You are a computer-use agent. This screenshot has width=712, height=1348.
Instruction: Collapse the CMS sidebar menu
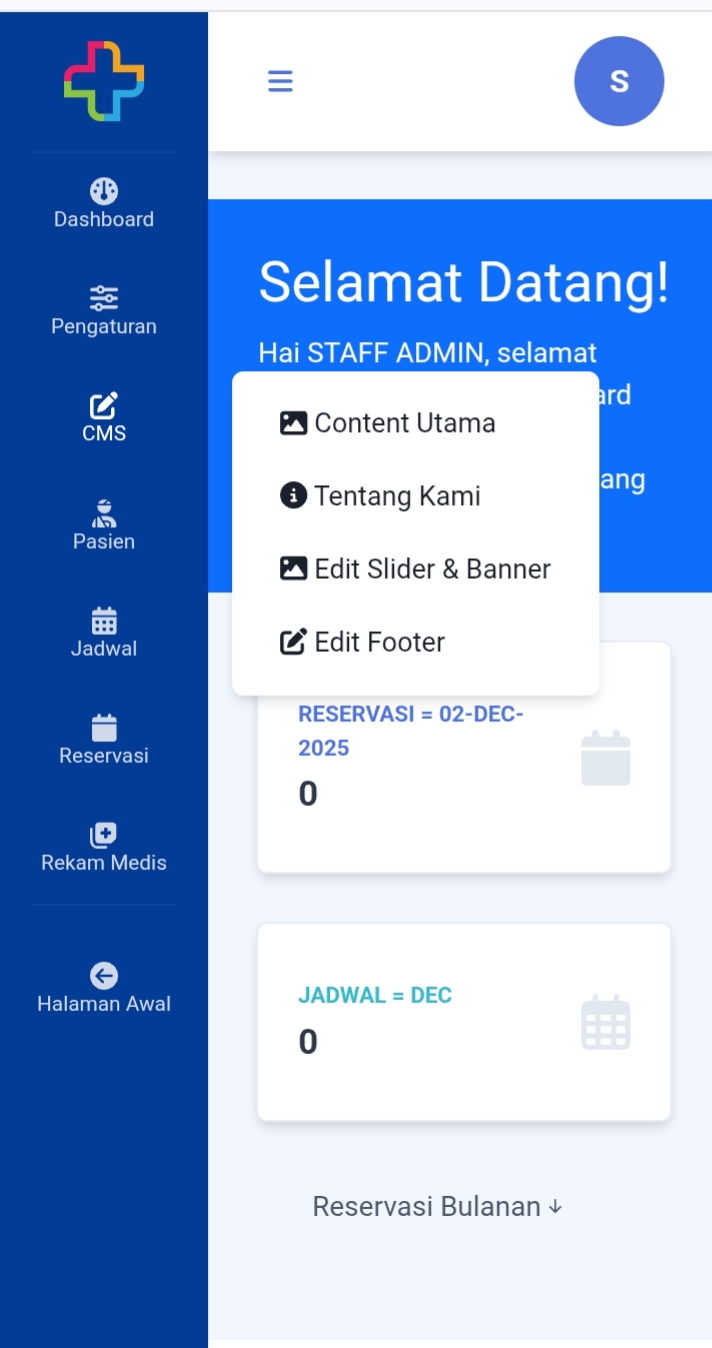click(104, 418)
